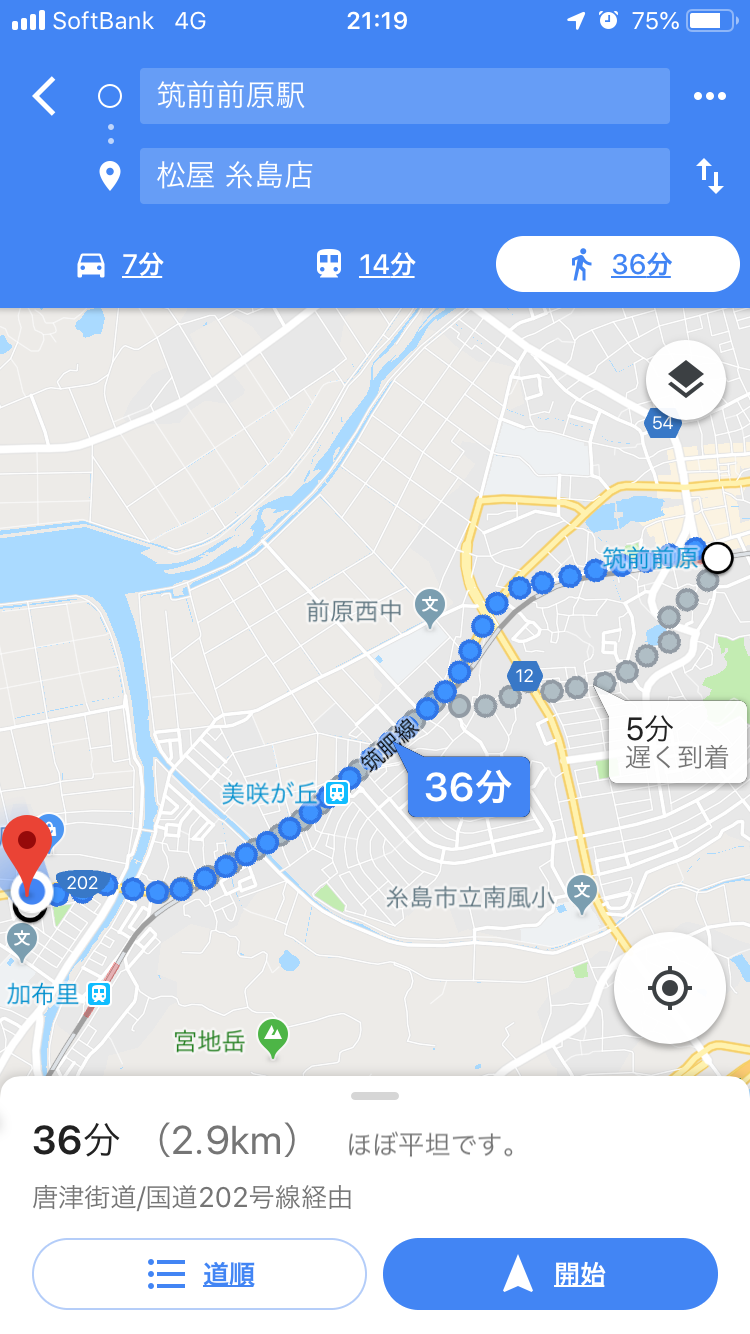Open the 道順 step list
Viewport: 750px width, 1334px height.
199,1274
